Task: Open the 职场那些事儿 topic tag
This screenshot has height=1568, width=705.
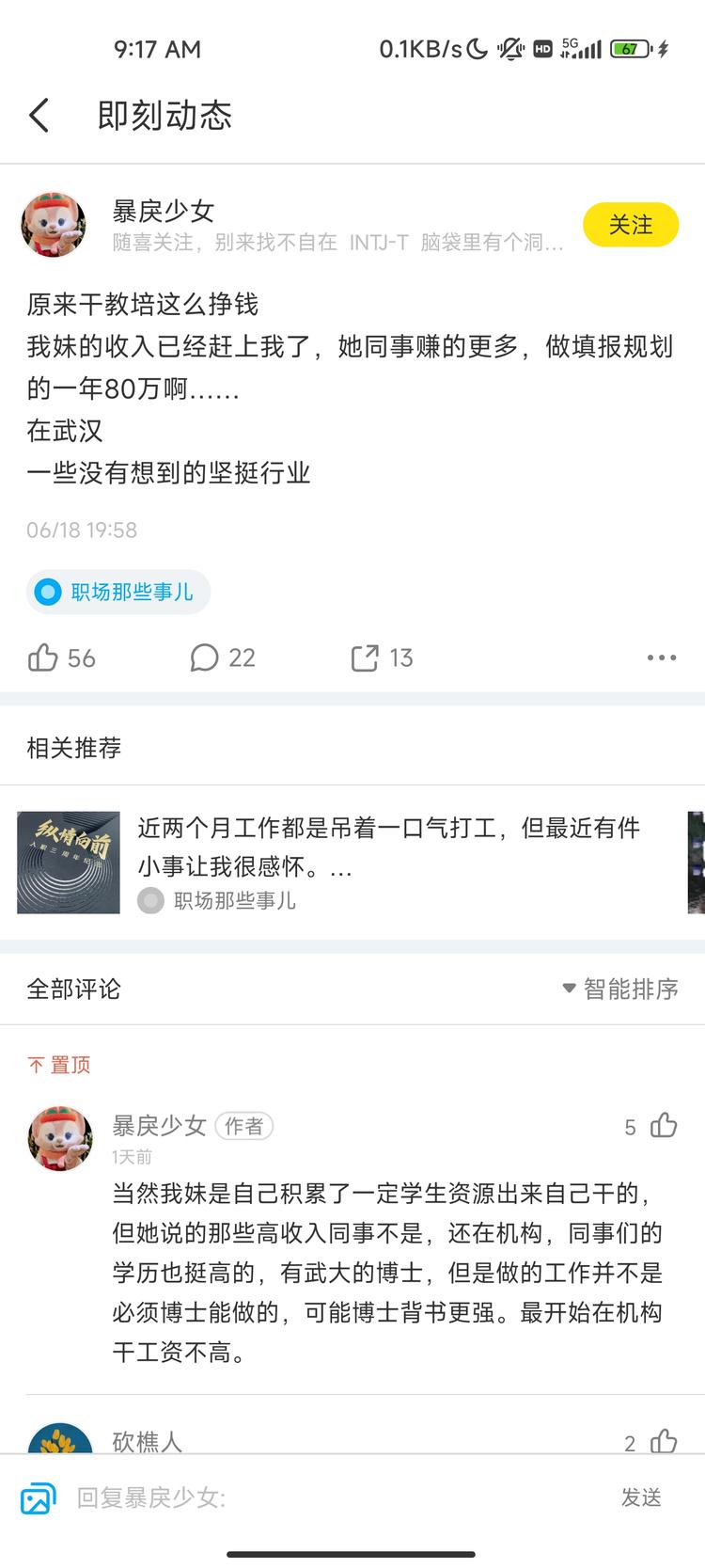Action: 117,592
